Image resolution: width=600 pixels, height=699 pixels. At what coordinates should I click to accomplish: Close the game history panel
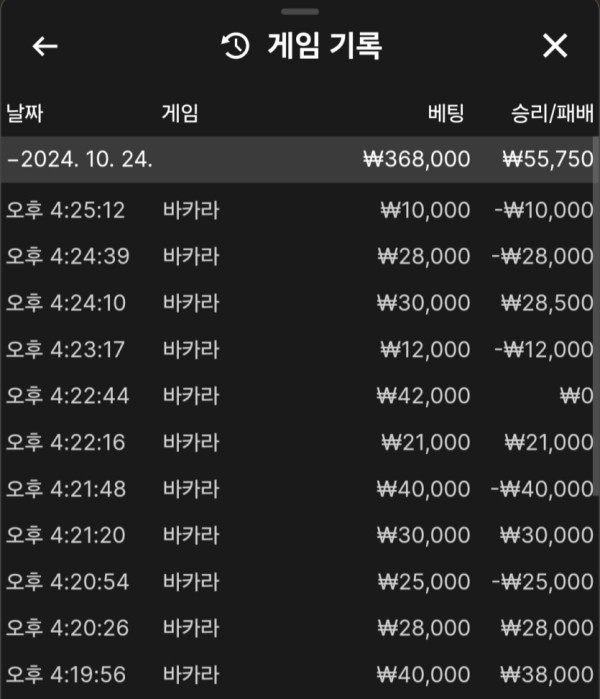[554, 46]
